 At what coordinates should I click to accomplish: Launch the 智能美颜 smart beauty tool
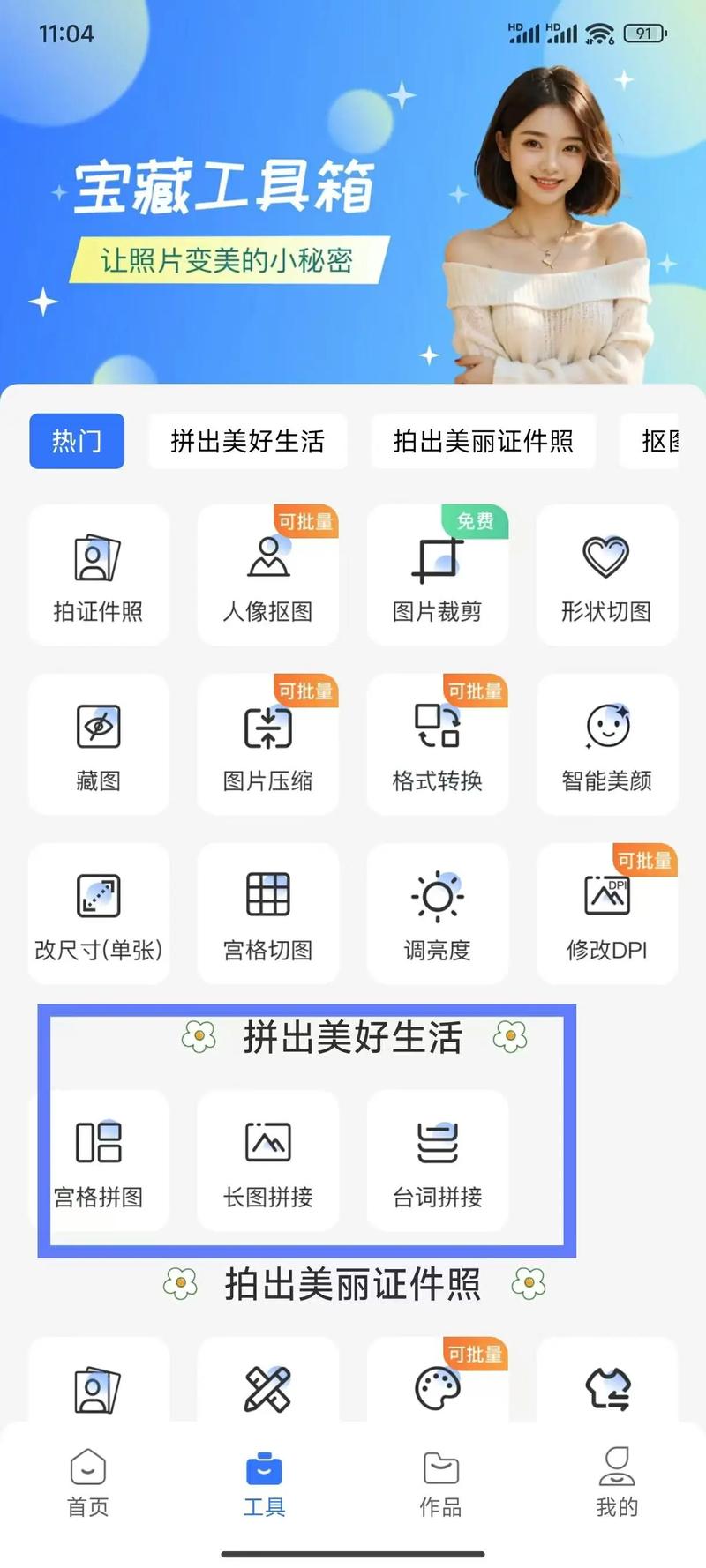pos(606,743)
